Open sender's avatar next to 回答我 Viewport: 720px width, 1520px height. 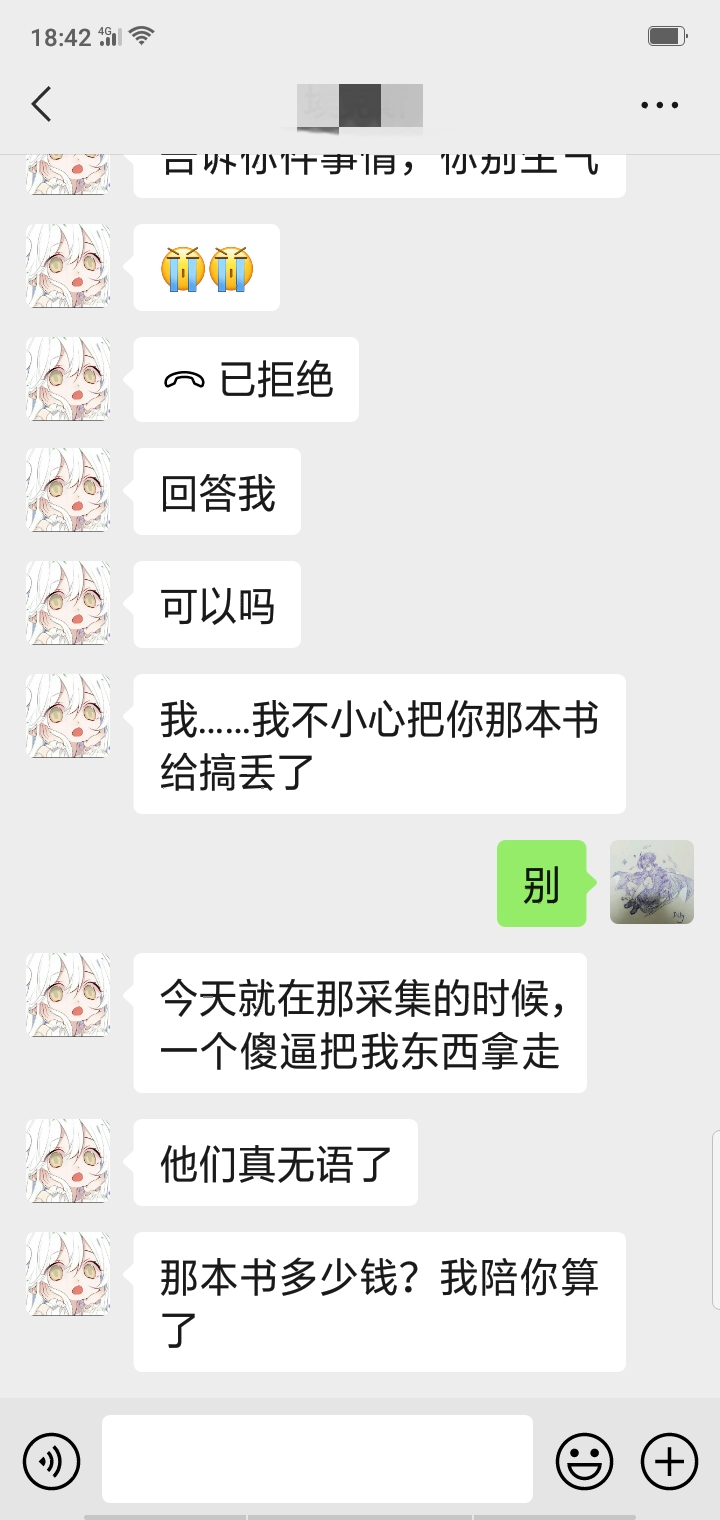coord(68,490)
